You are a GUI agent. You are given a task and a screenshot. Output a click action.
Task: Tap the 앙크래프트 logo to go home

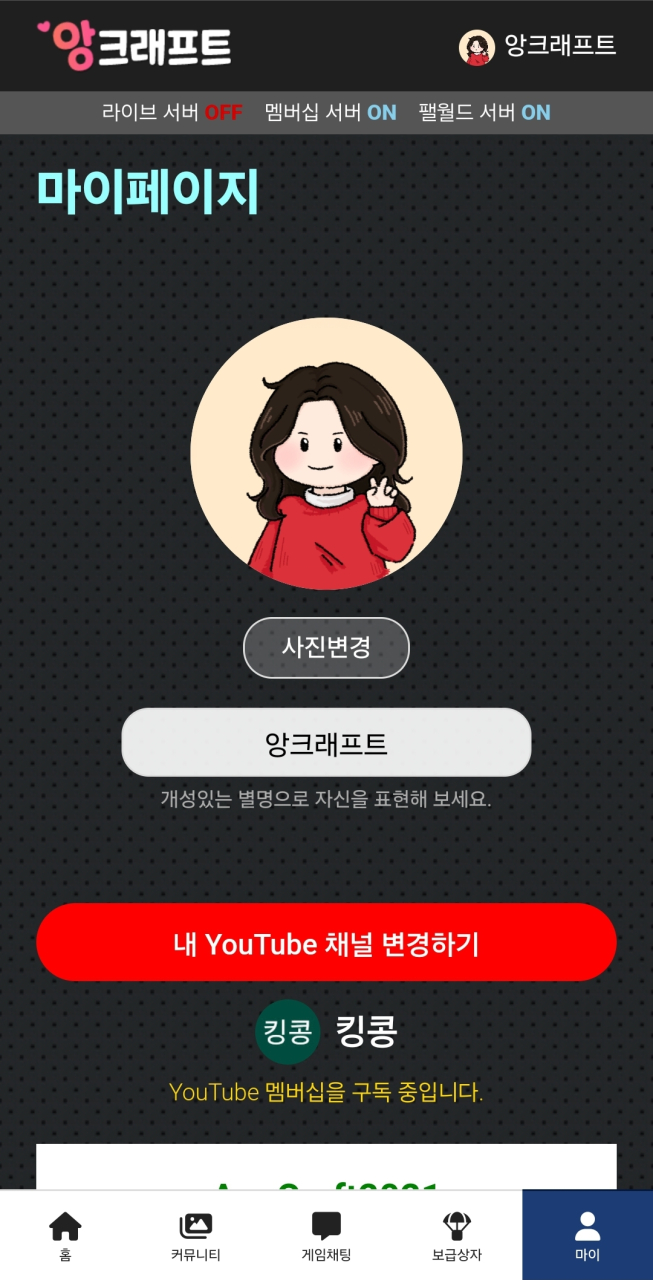click(135, 46)
